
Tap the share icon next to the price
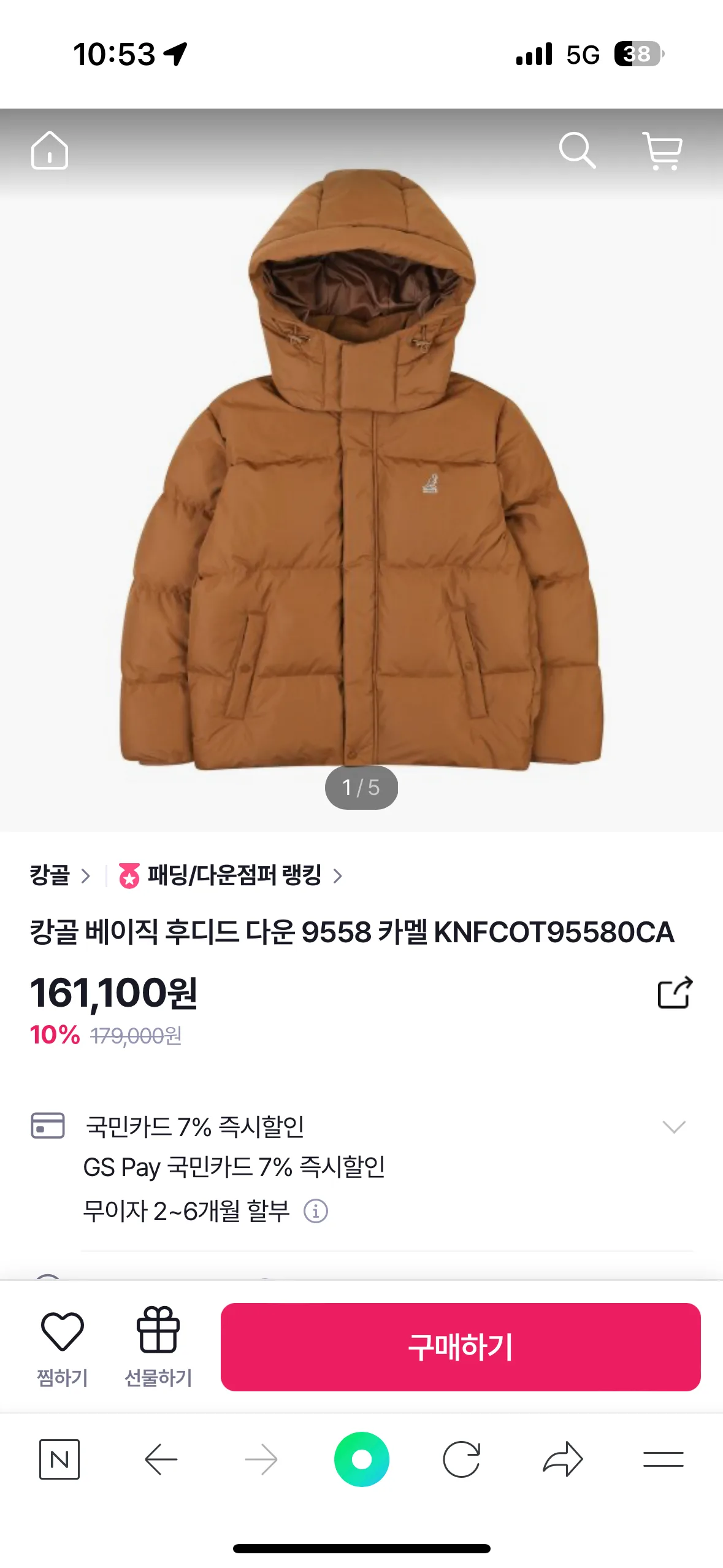tap(675, 993)
